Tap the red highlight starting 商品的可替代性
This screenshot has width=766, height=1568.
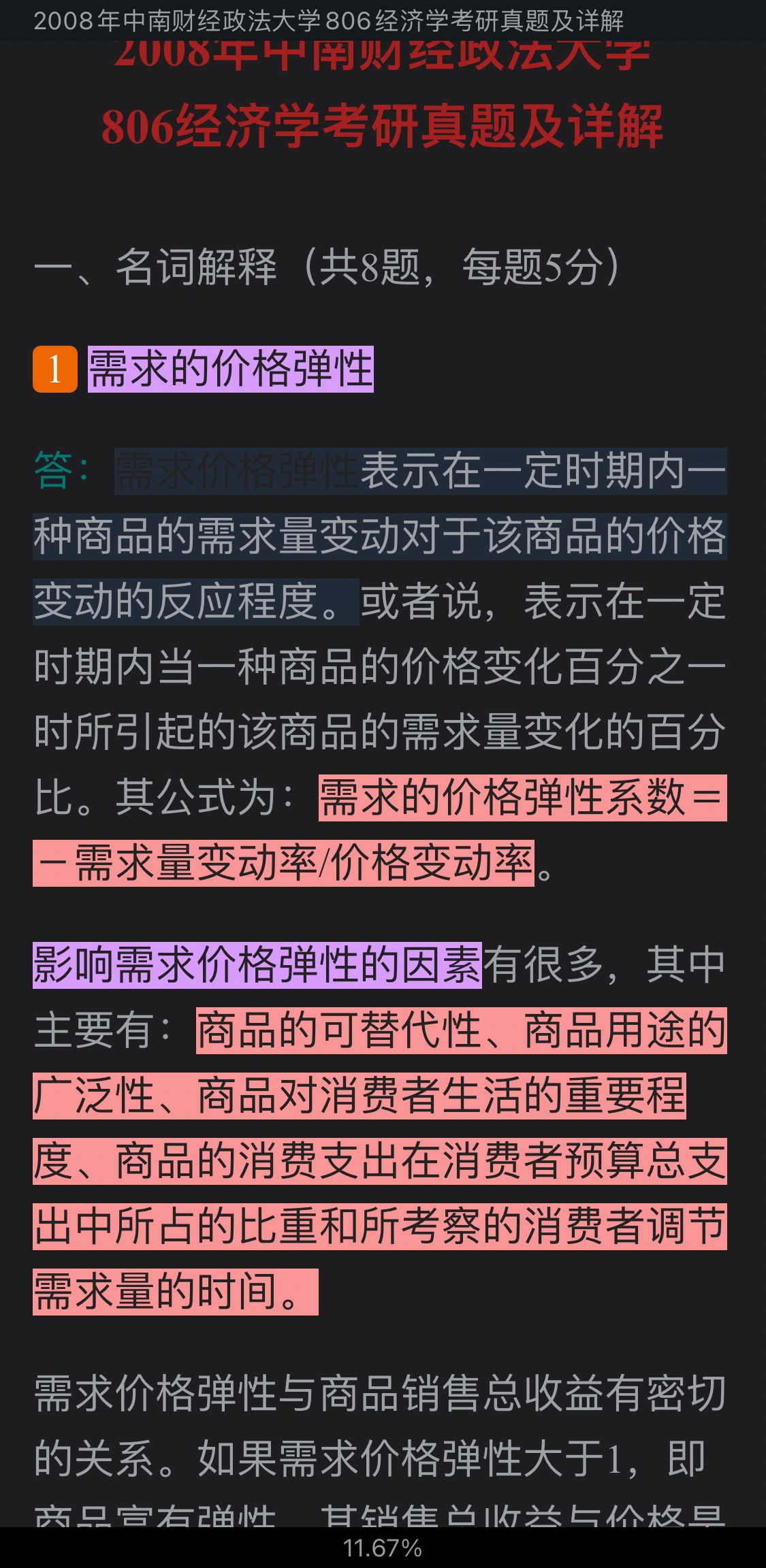pos(460,1030)
